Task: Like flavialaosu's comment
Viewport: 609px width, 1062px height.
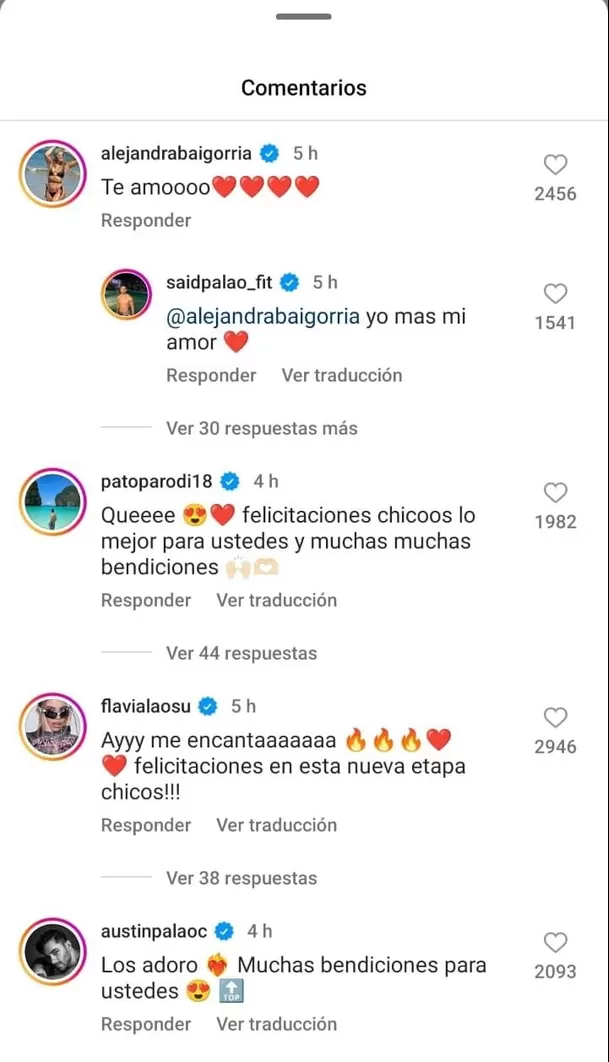Action: coord(555,717)
